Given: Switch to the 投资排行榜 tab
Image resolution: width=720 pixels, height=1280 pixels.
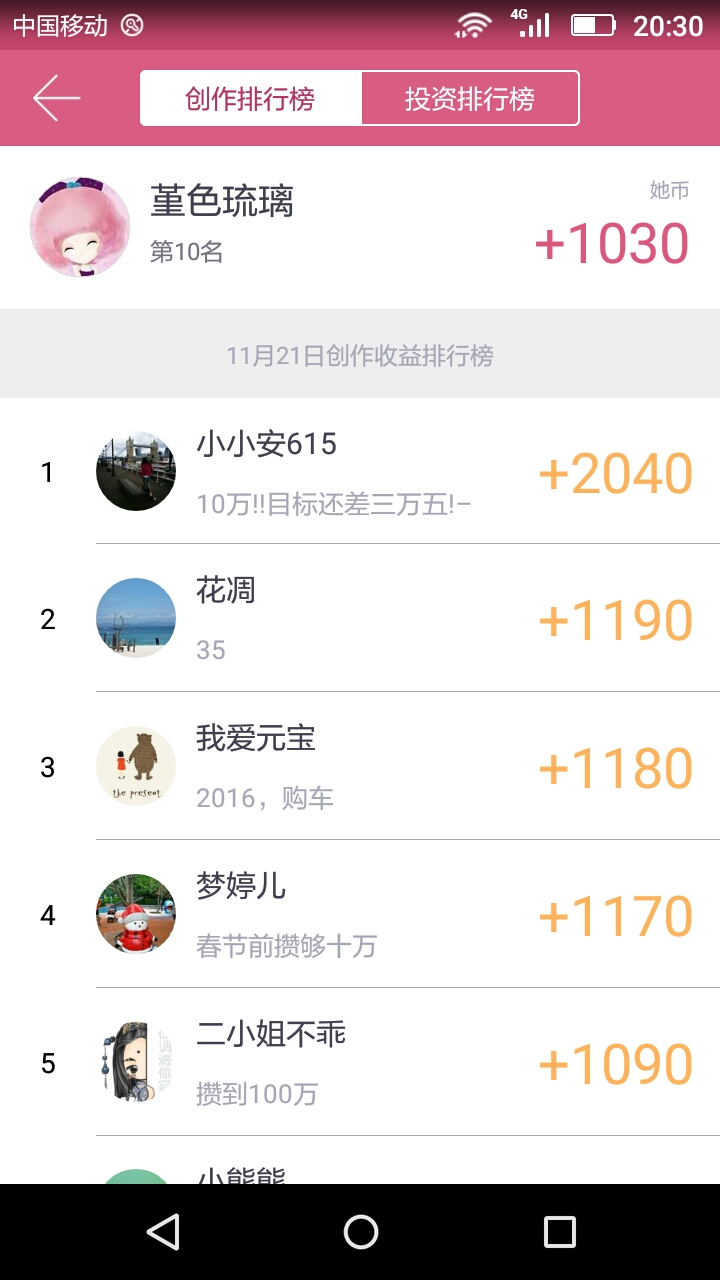Looking at the screenshot, I should point(470,98).
